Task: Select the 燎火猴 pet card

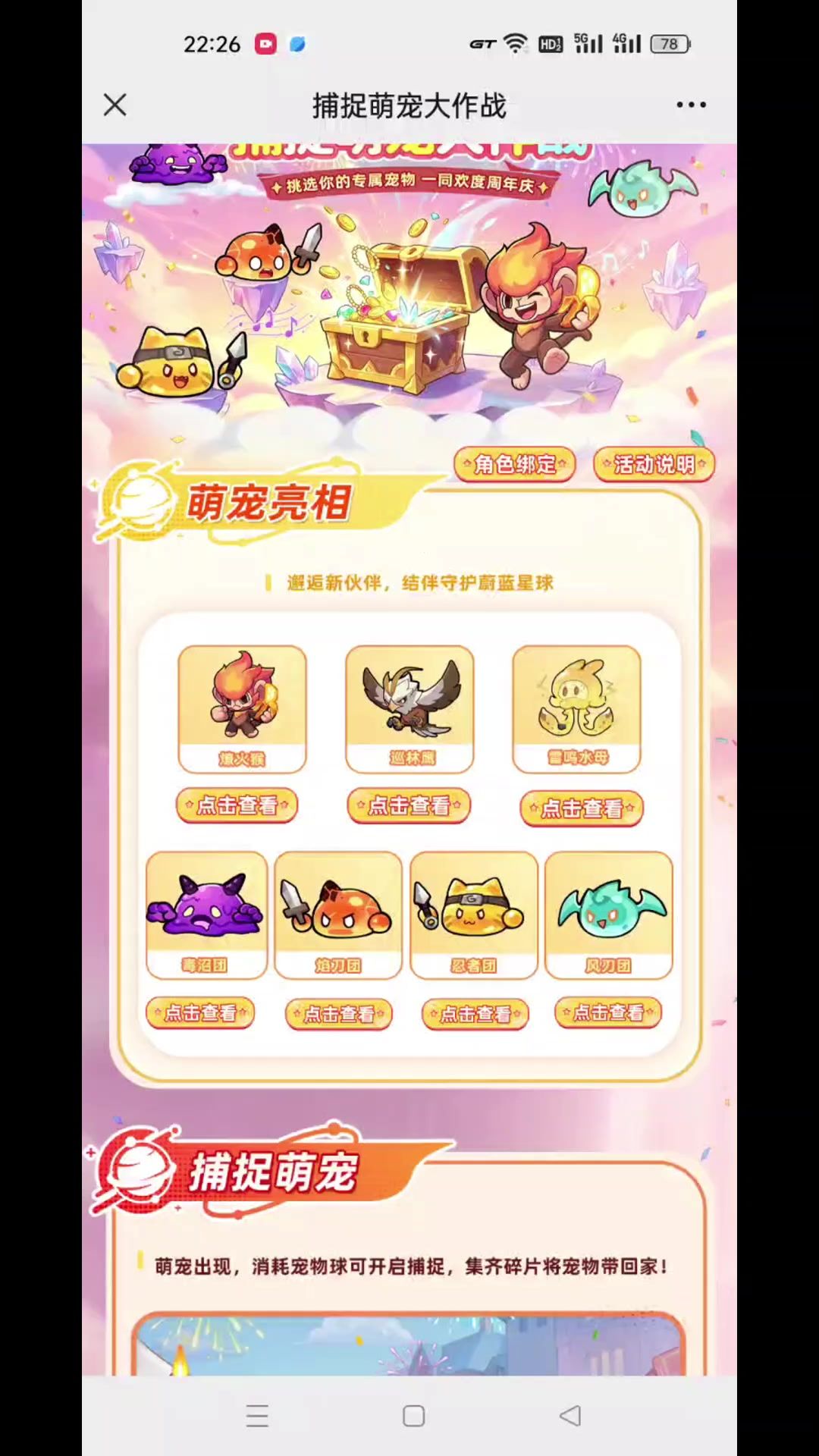Action: point(242,709)
